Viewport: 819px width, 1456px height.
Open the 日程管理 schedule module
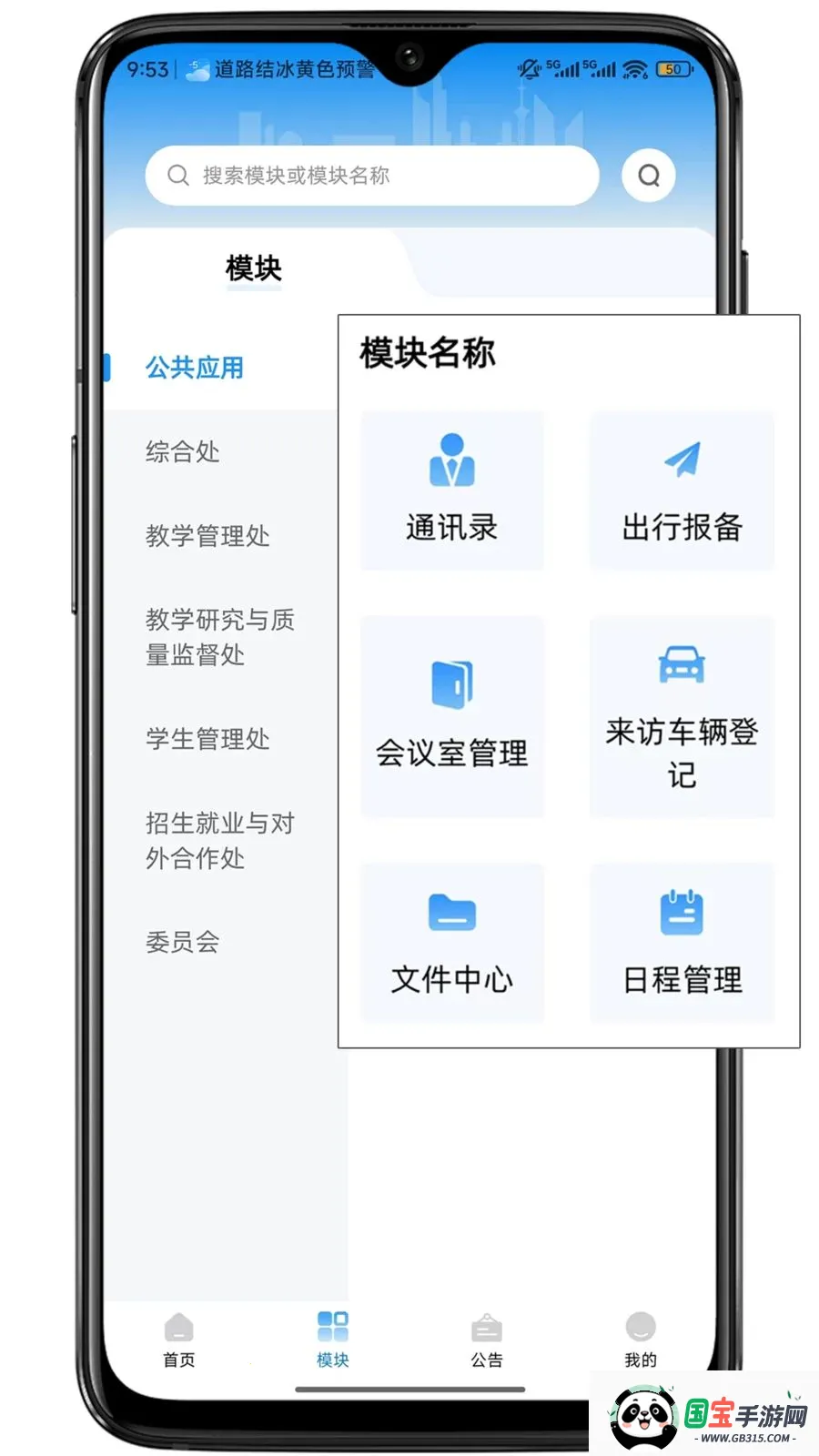682,943
